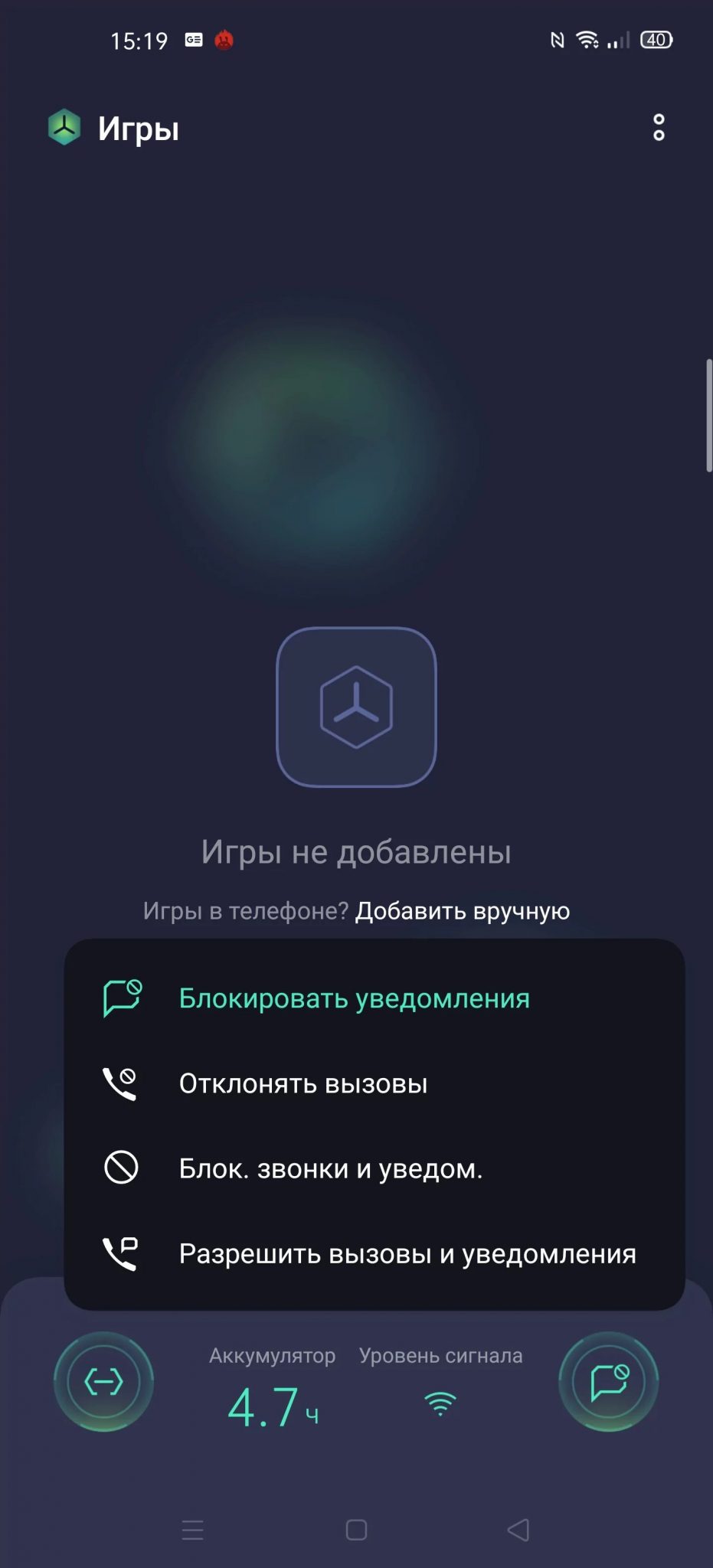Select "Блок. звонки и уведом." option

[x=330, y=1169]
